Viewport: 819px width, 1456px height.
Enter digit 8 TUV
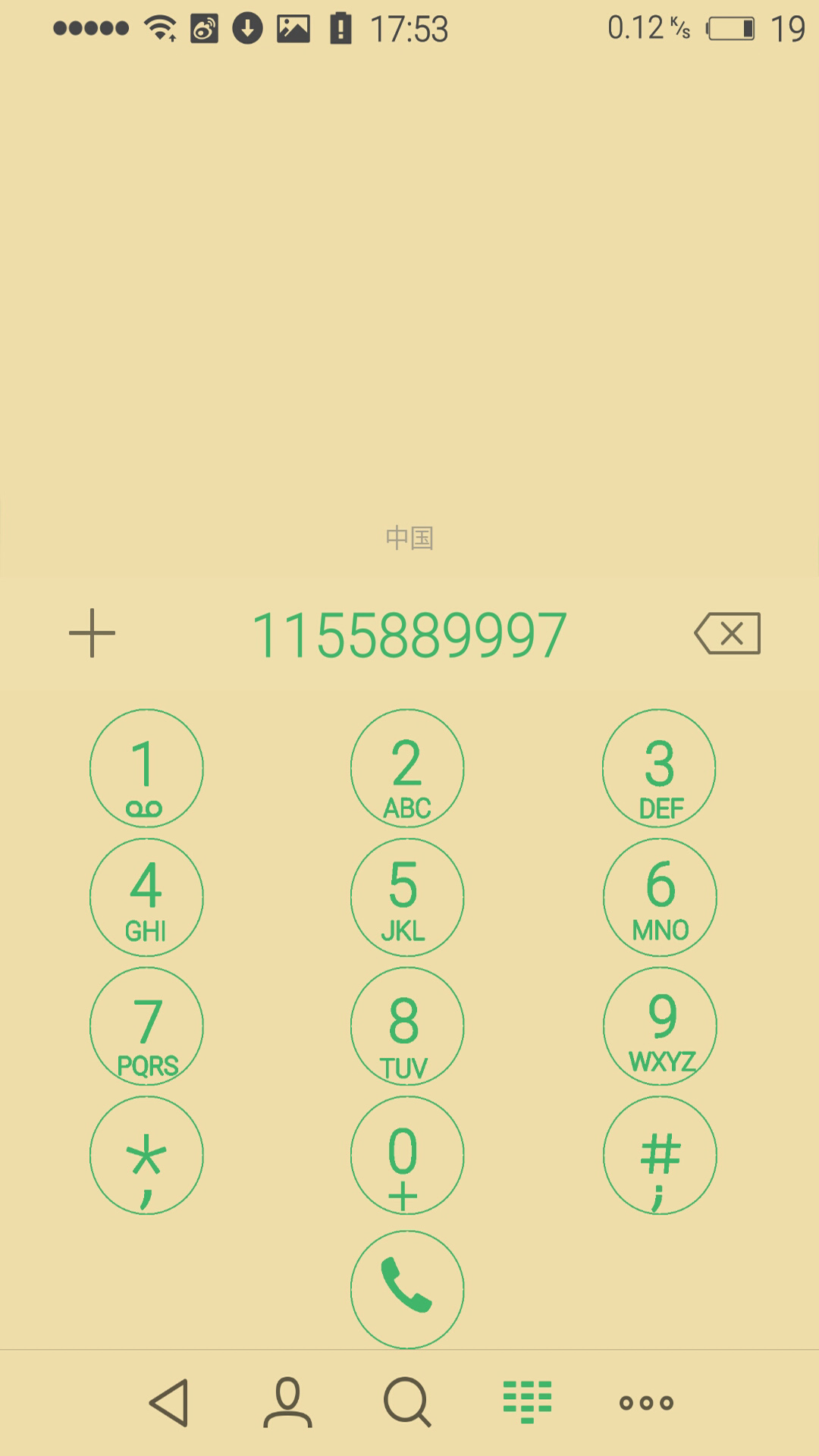[x=407, y=1026]
